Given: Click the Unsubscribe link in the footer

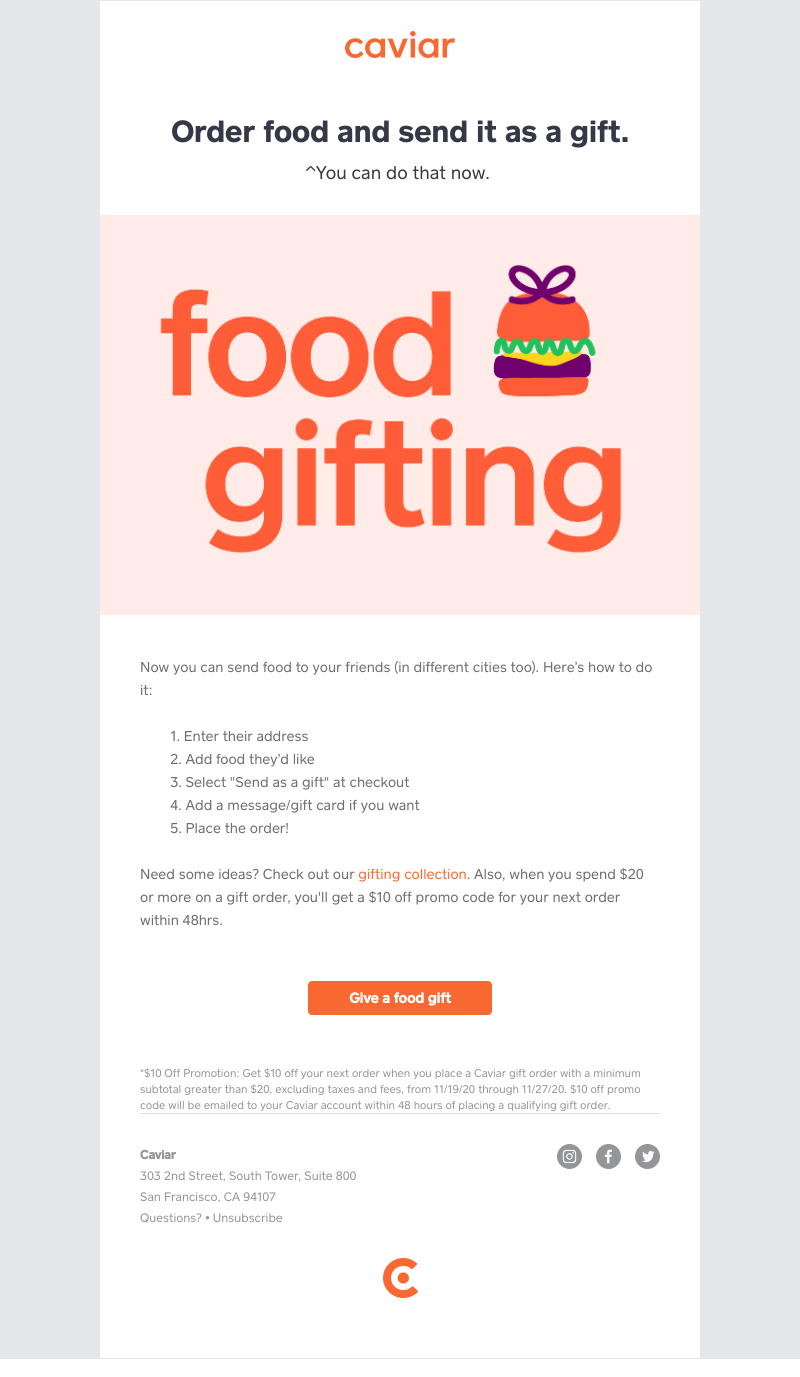Looking at the screenshot, I should tap(247, 1217).
